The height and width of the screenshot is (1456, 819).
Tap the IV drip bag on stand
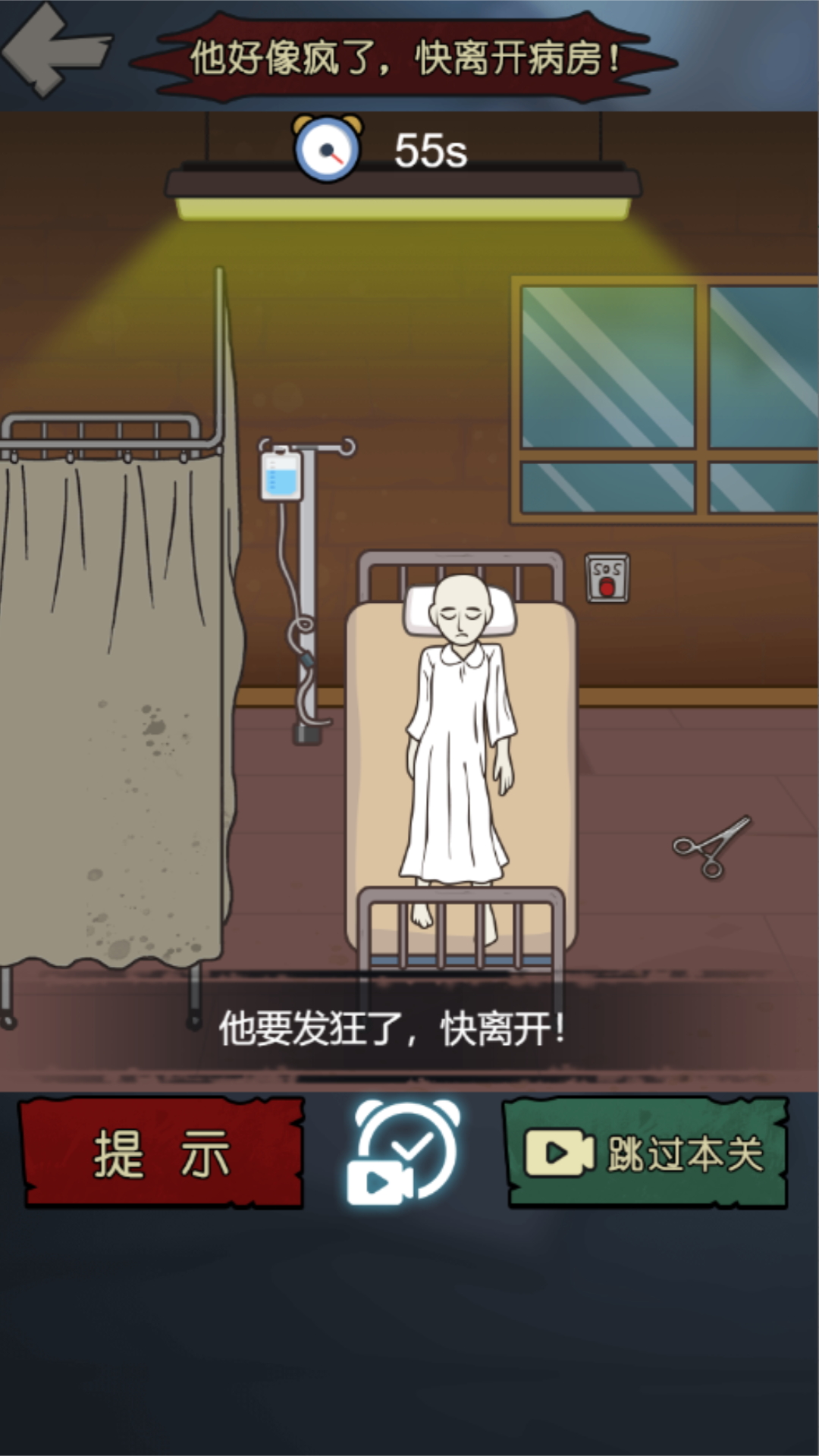point(281,474)
